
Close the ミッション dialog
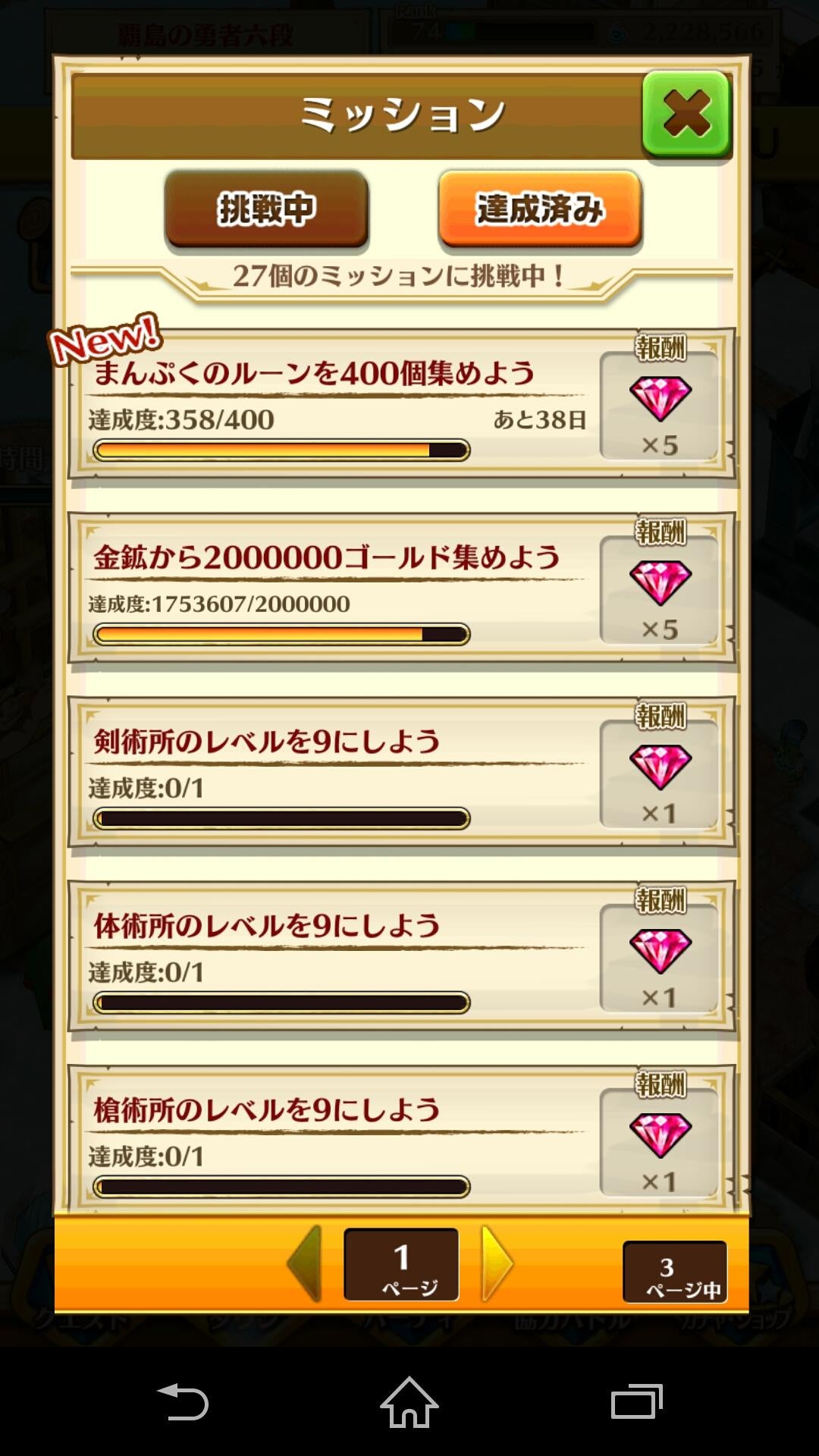tap(686, 114)
